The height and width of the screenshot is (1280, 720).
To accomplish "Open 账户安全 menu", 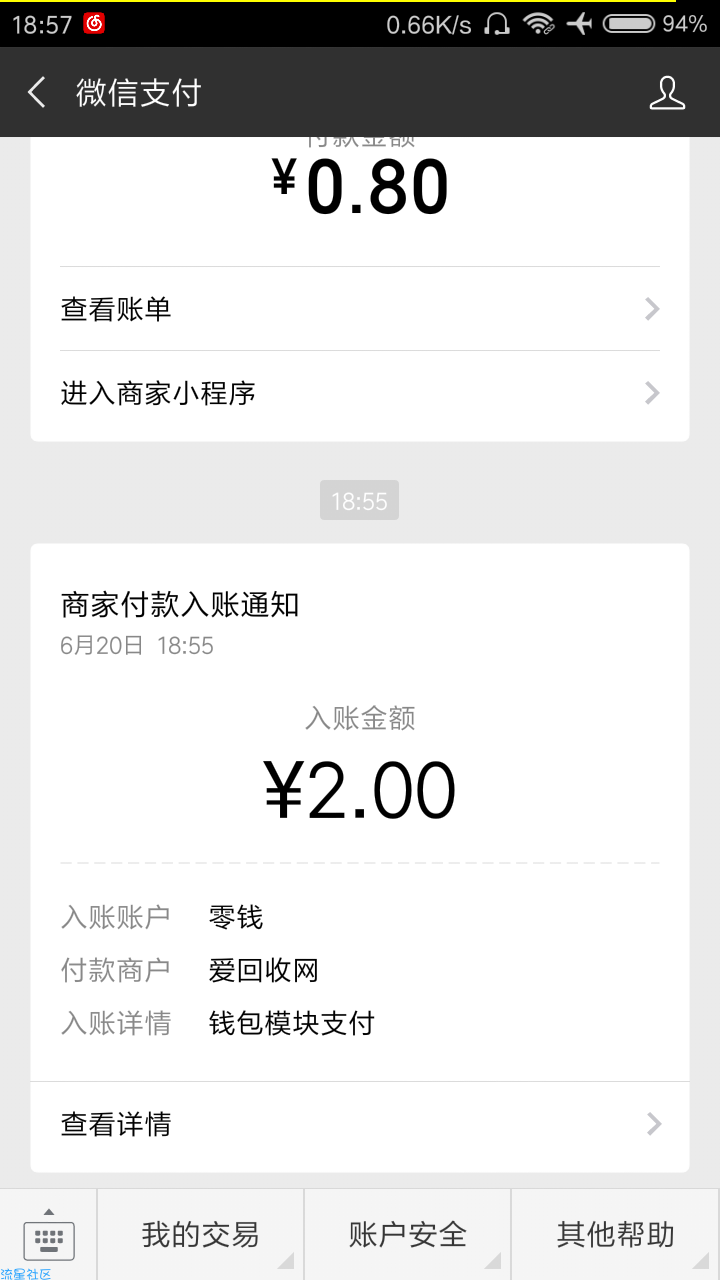I will [x=407, y=1235].
